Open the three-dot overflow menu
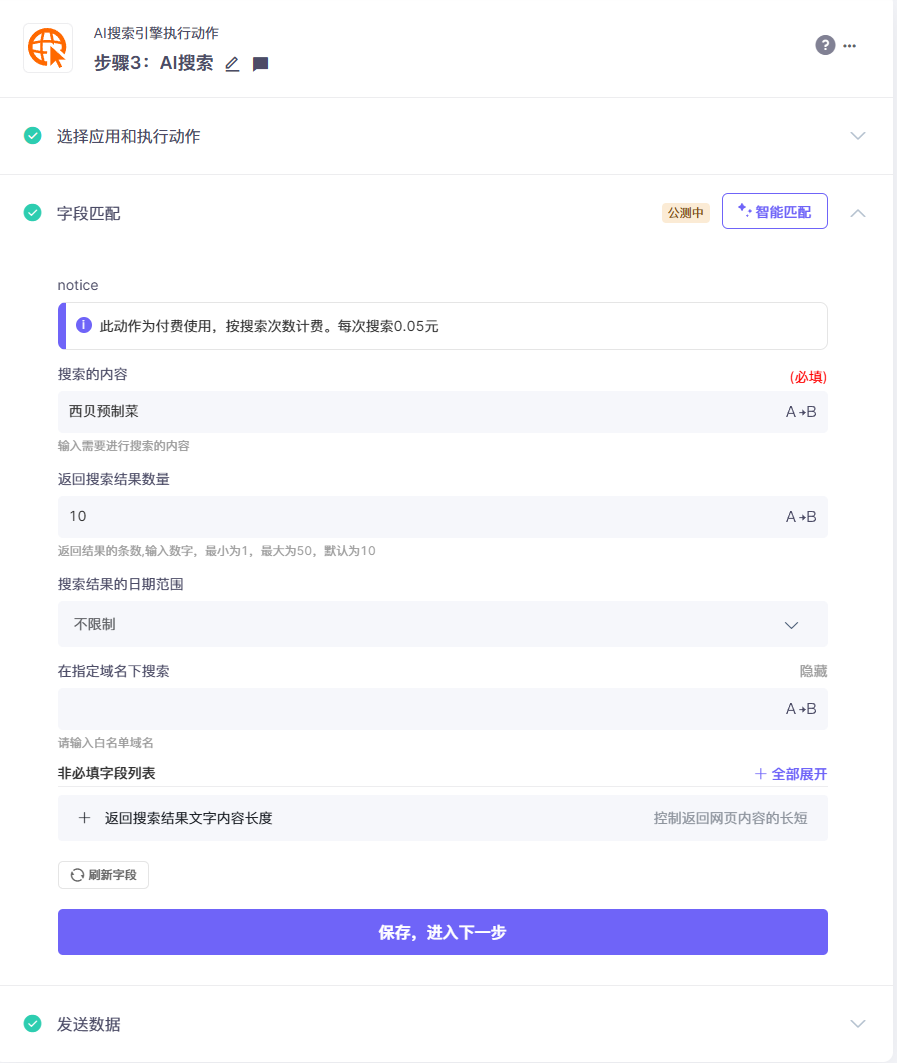 pos(850,45)
